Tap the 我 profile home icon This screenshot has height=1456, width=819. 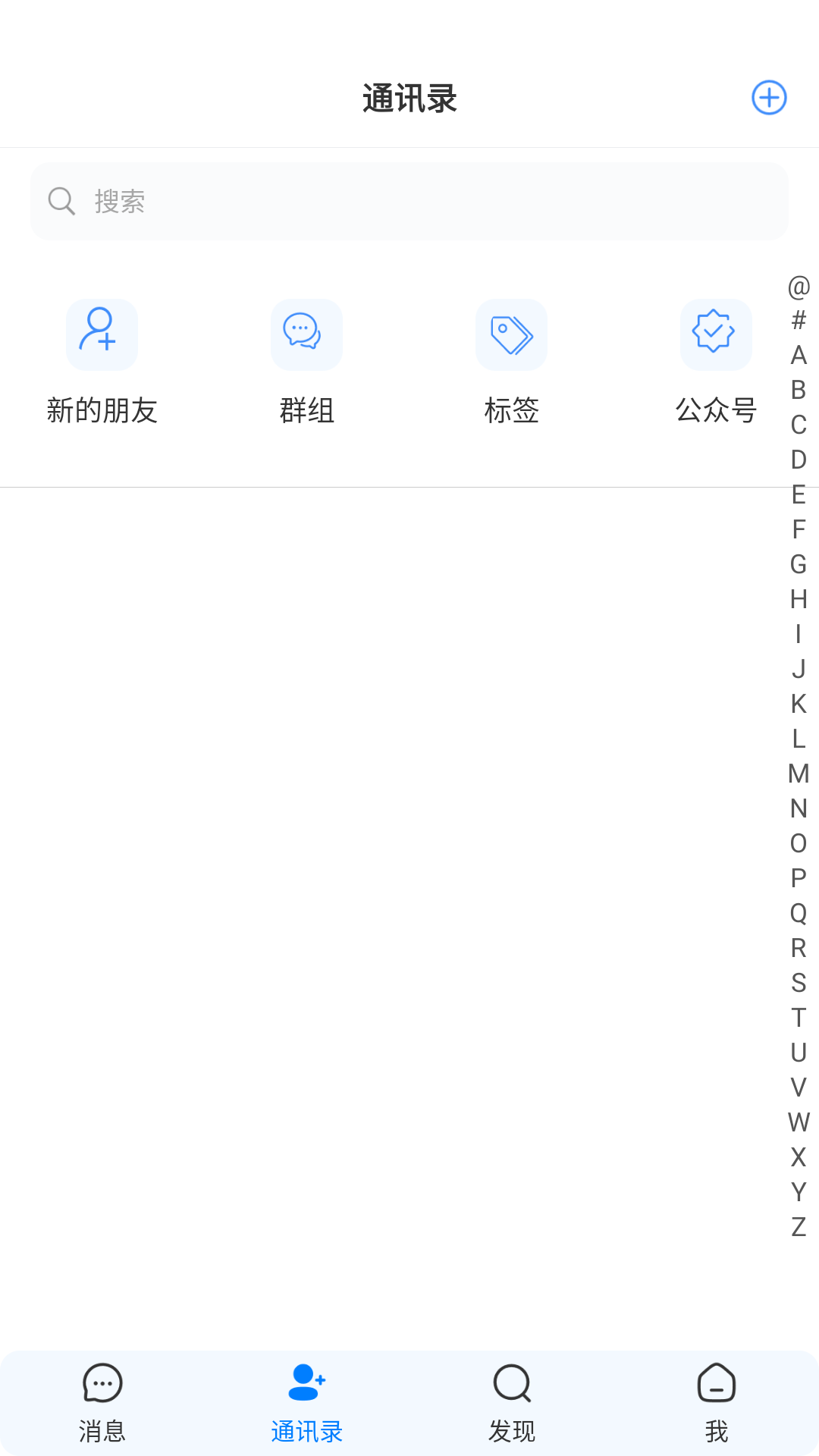click(x=716, y=1383)
